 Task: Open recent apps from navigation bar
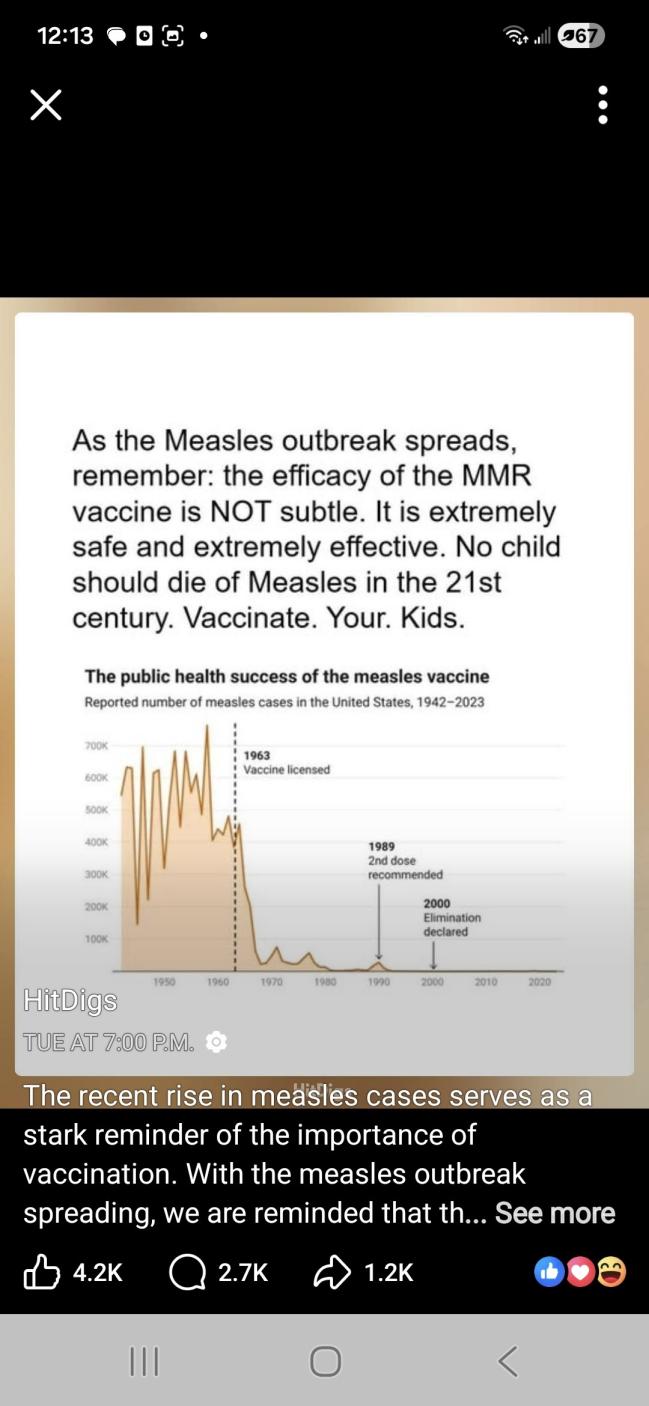tap(145, 1361)
